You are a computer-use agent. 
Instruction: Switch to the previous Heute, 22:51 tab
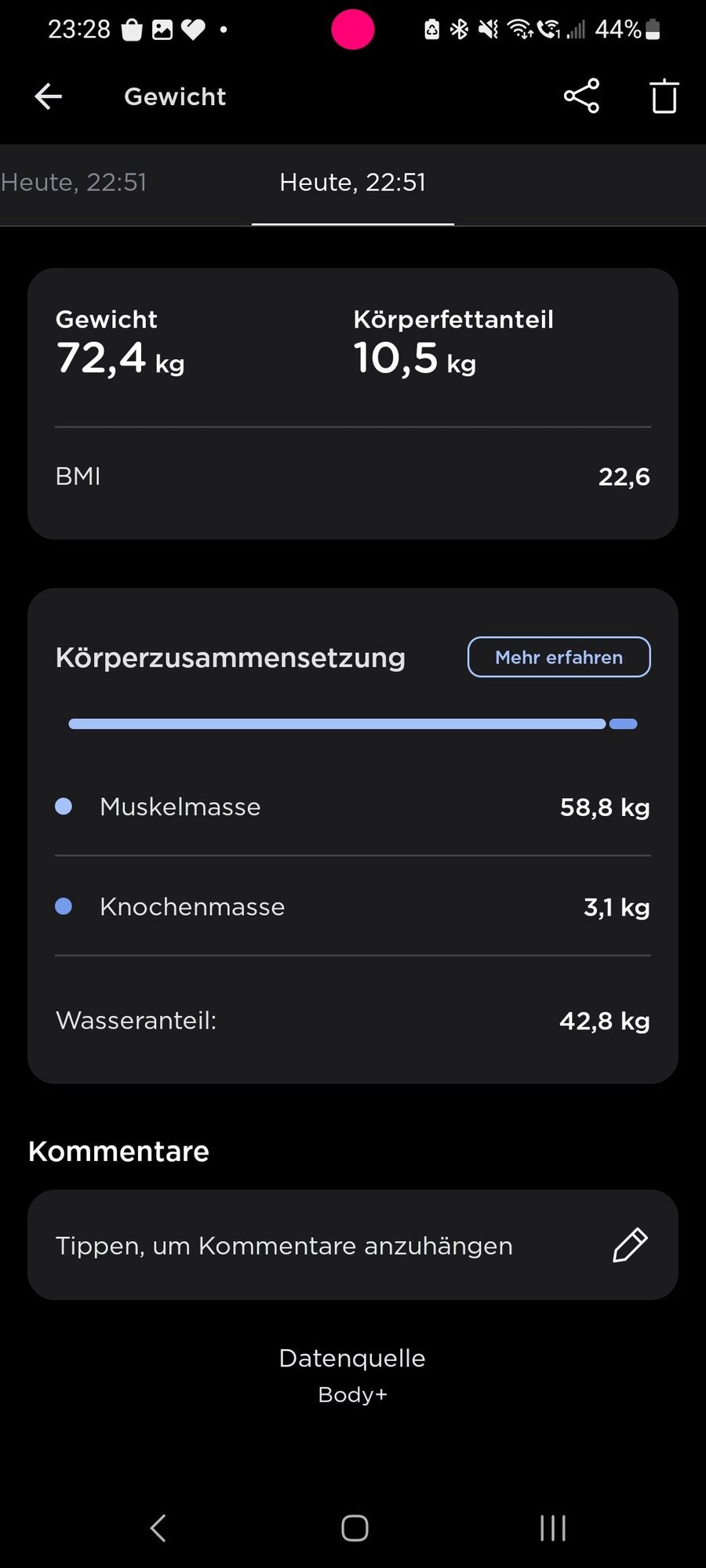(74, 183)
